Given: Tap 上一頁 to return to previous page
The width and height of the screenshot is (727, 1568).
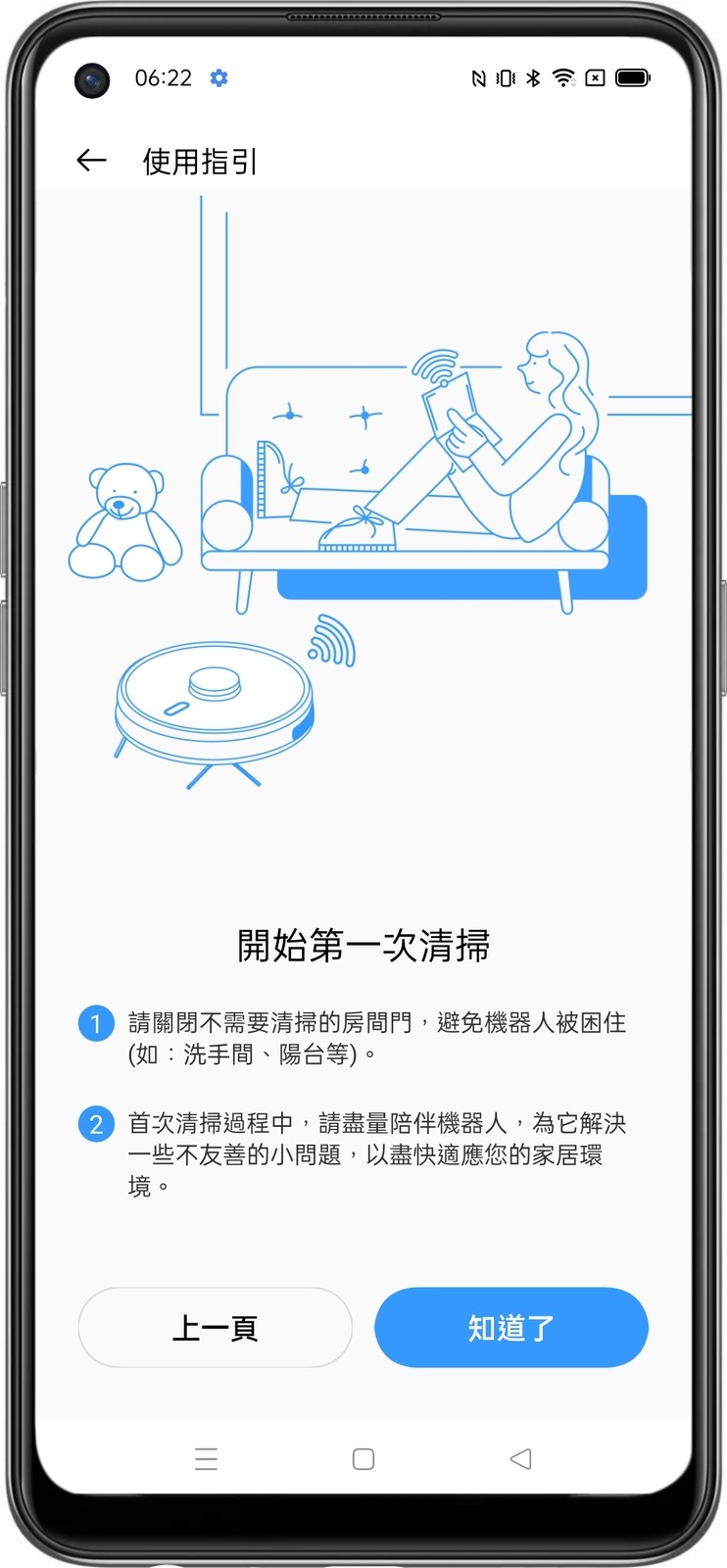Looking at the screenshot, I should coord(215,1328).
